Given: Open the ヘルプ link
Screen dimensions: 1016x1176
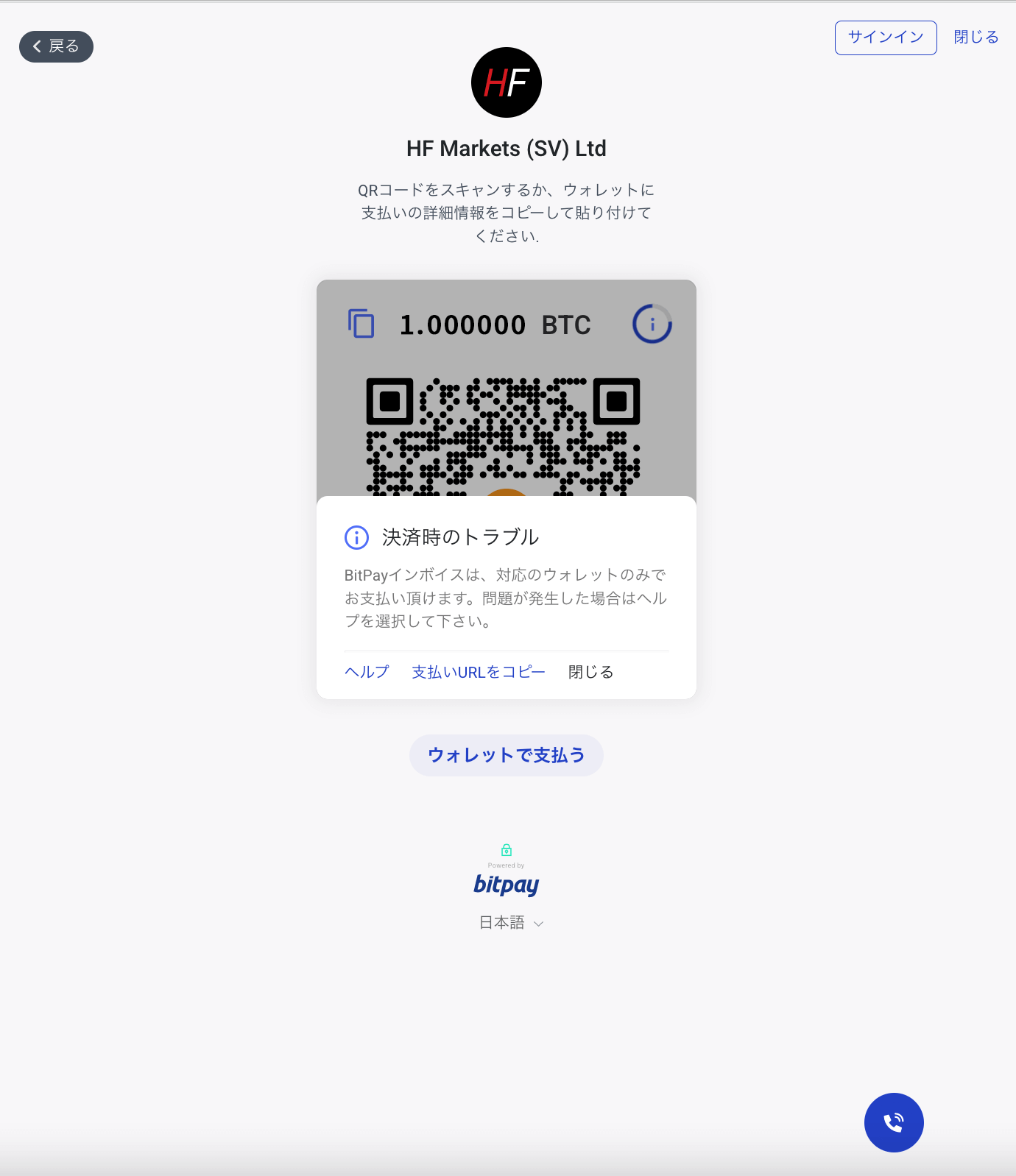Looking at the screenshot, I should coord(366,672).
